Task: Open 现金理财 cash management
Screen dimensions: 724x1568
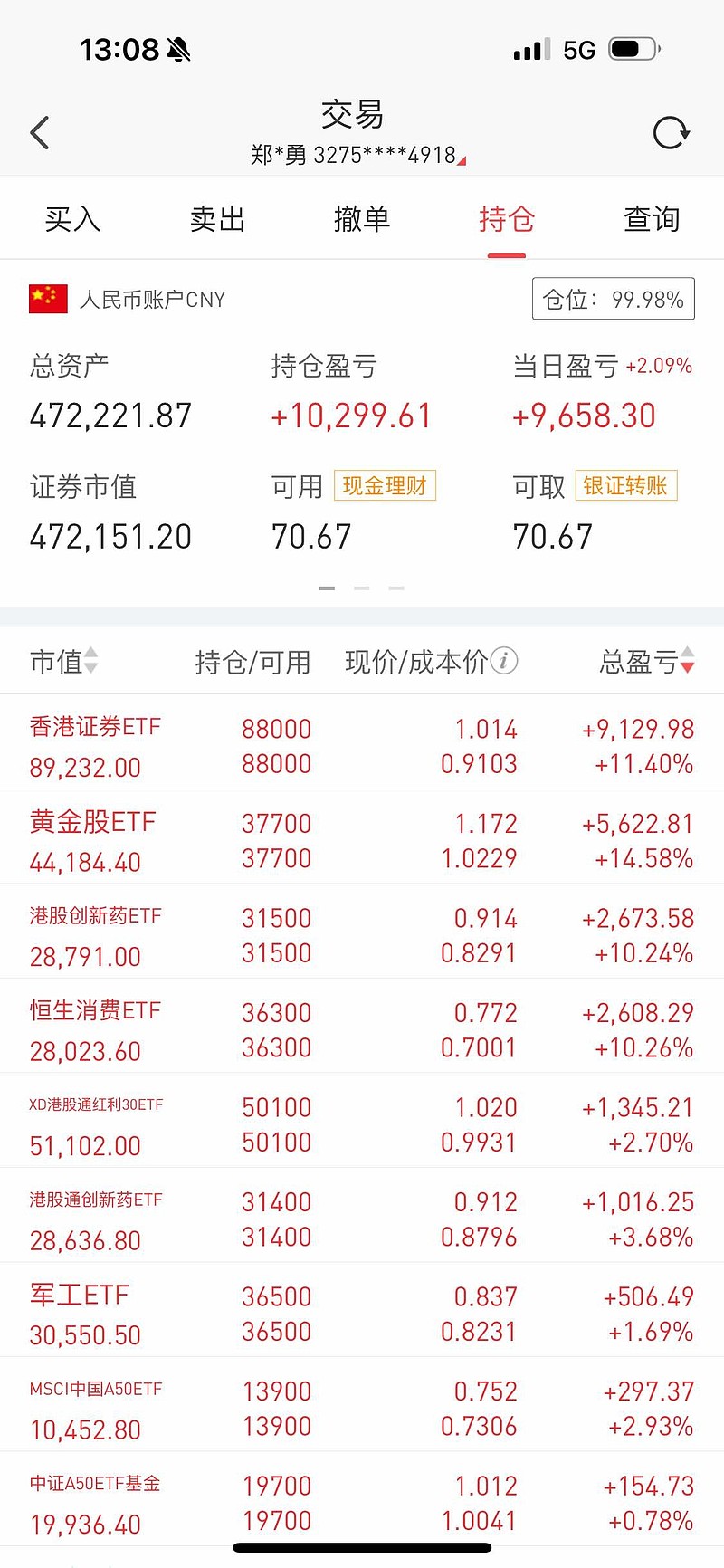Action: [385, 485]
